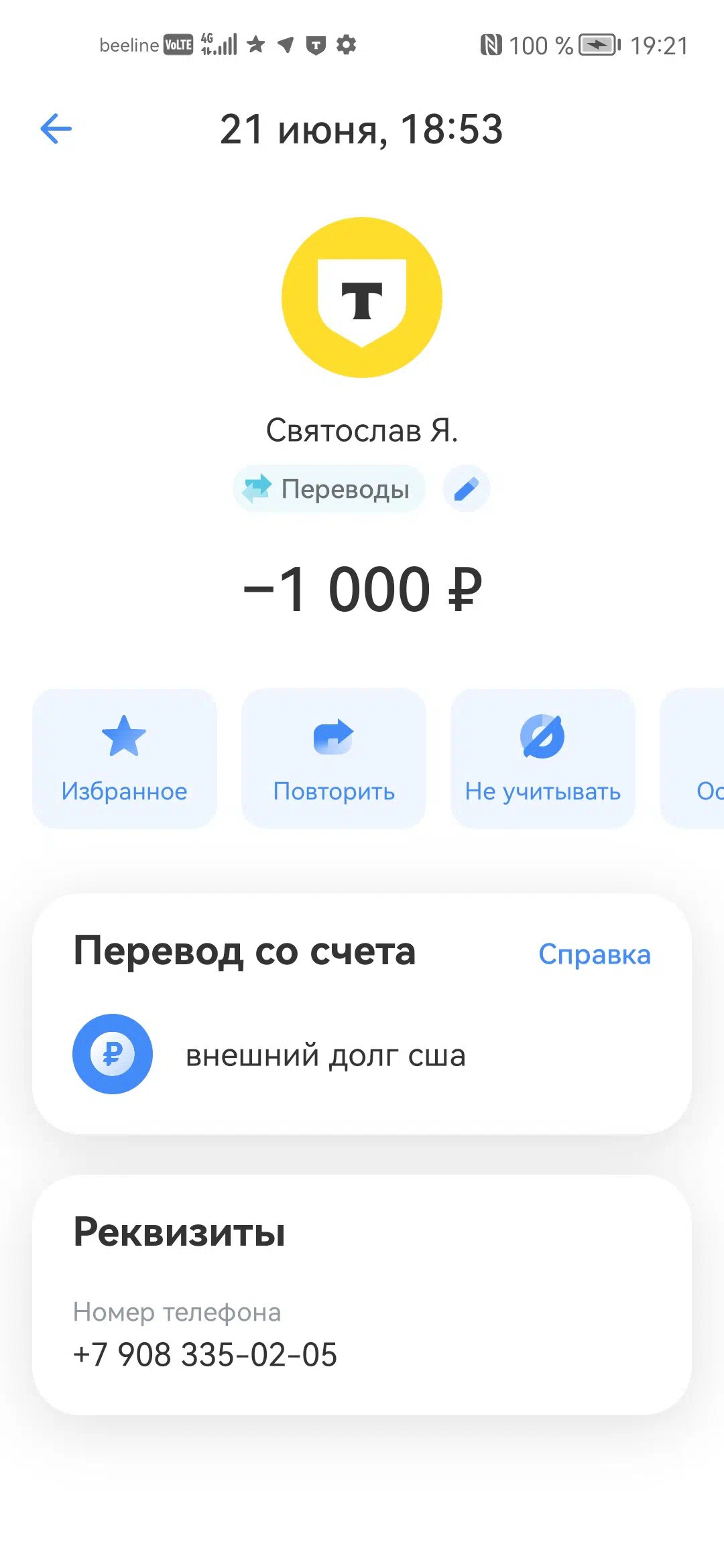Go back with the top-left arrow
The image size is (724, 1568).
coord(56,129)
